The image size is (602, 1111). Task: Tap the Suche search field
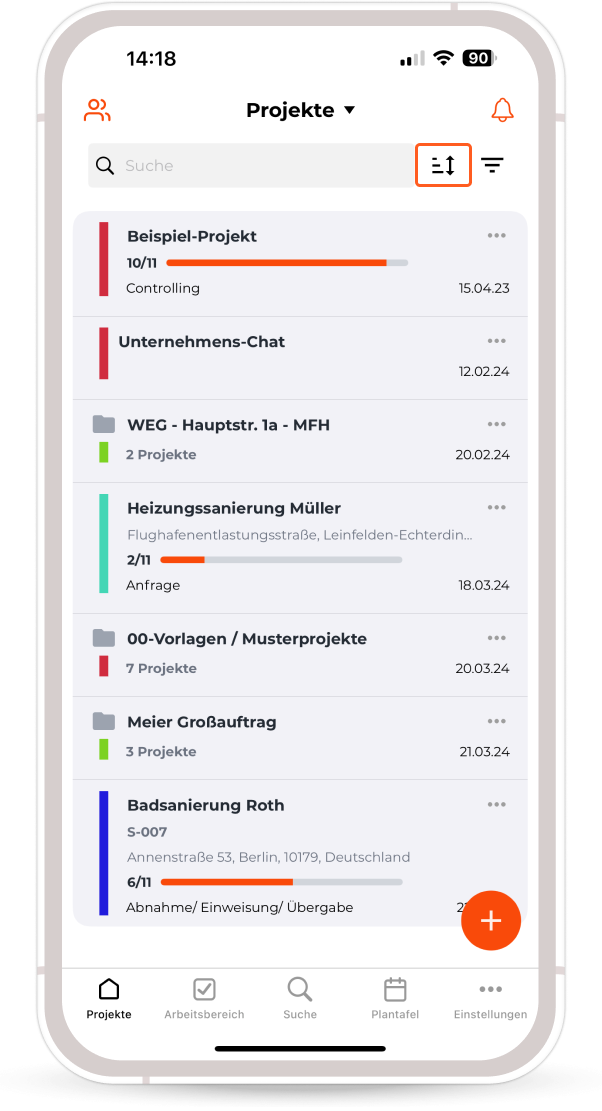(251, 166)
